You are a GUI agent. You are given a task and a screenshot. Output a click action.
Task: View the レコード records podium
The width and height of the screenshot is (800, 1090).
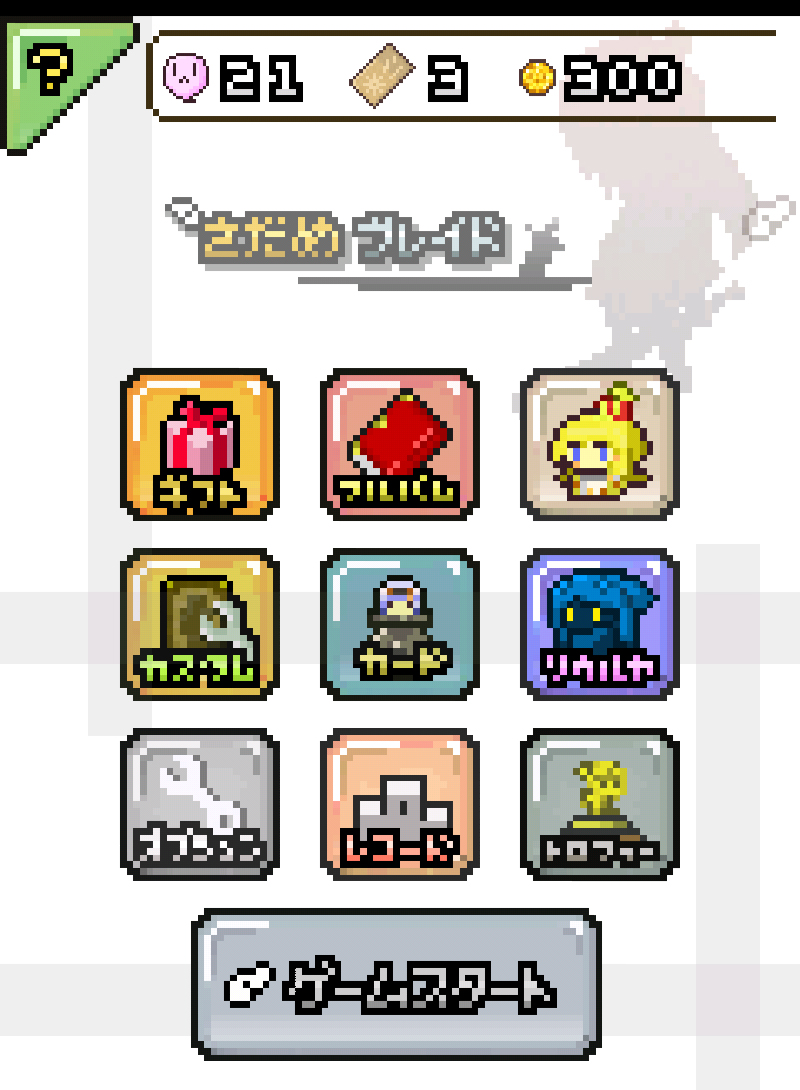tap(400, 805)
